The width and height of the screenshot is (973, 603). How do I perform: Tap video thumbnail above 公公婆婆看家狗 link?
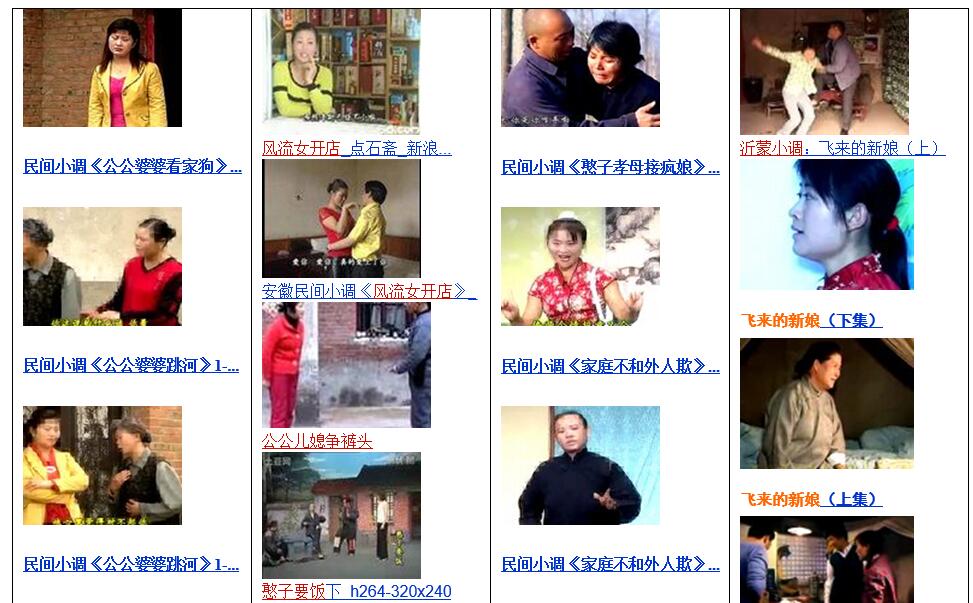coord(102,68)
